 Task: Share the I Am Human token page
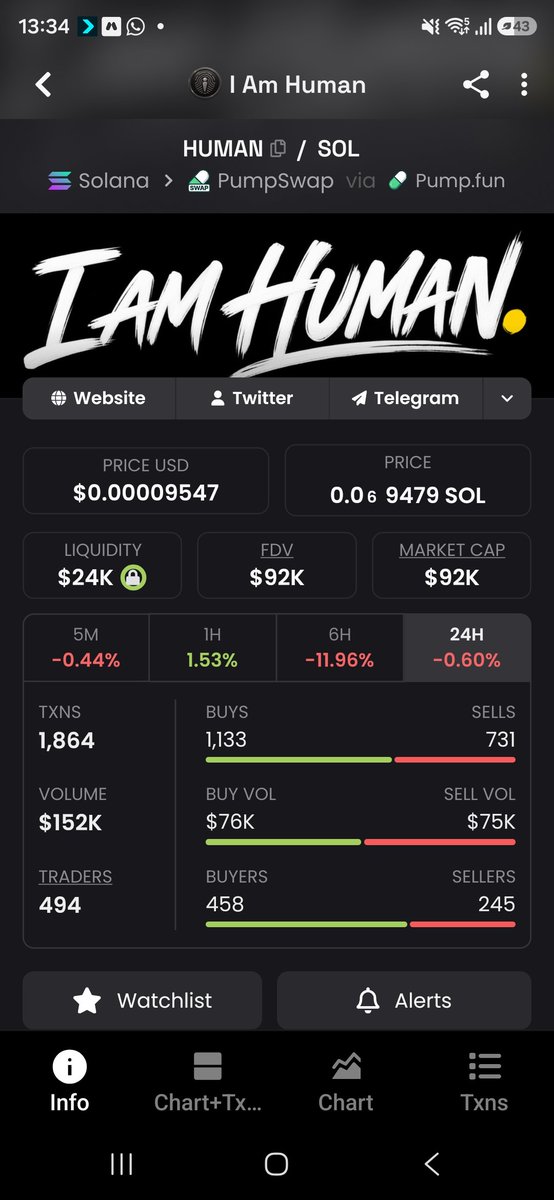tap(476, 85)
